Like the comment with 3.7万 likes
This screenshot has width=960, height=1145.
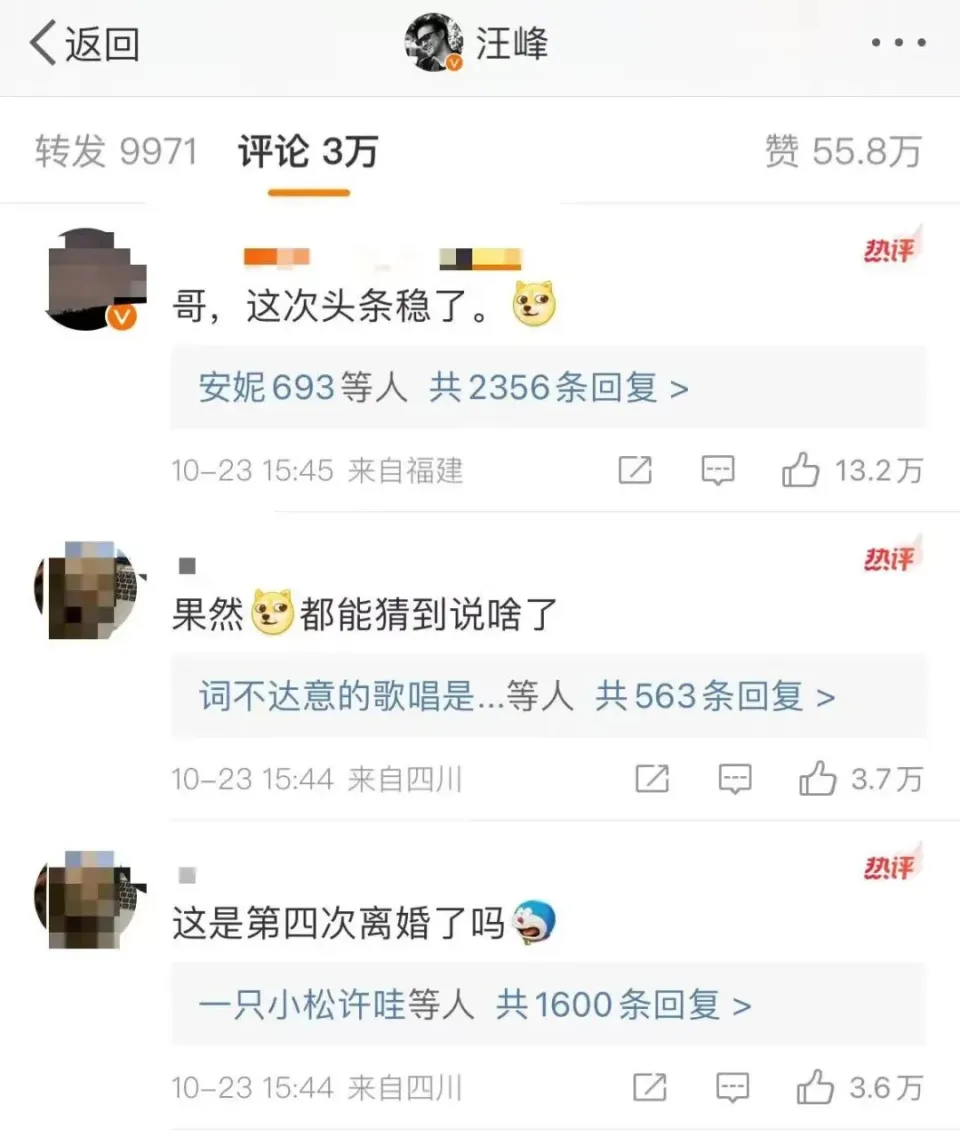[x=818, y=779]
